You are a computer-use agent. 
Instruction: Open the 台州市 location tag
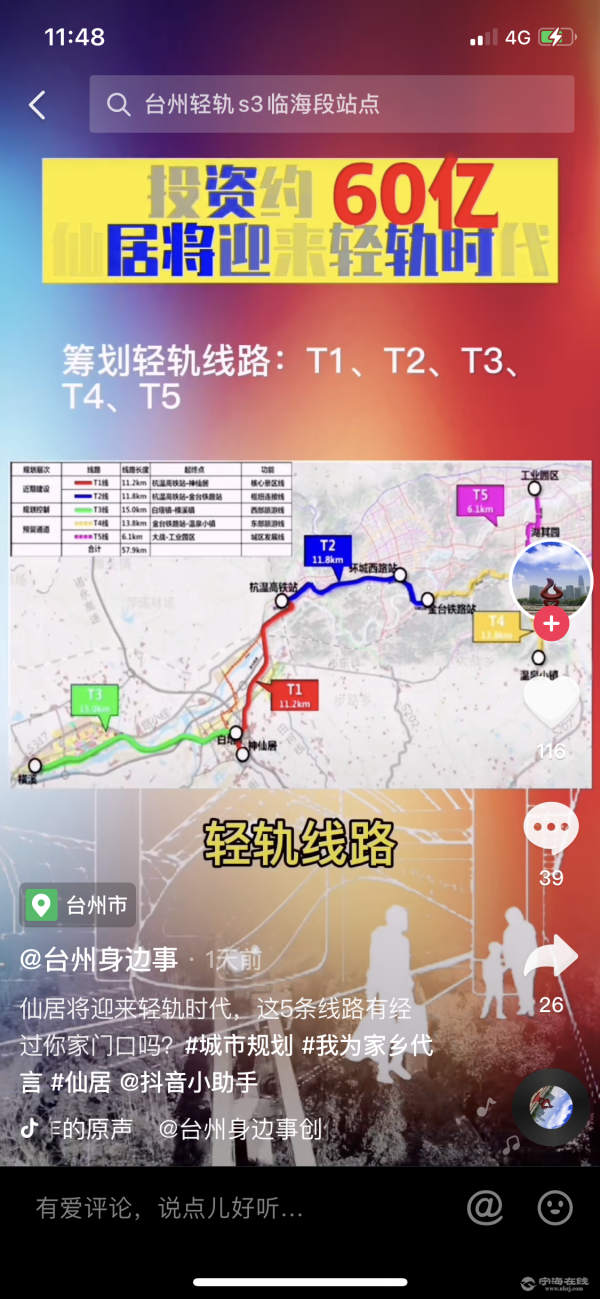coord(79,905)
